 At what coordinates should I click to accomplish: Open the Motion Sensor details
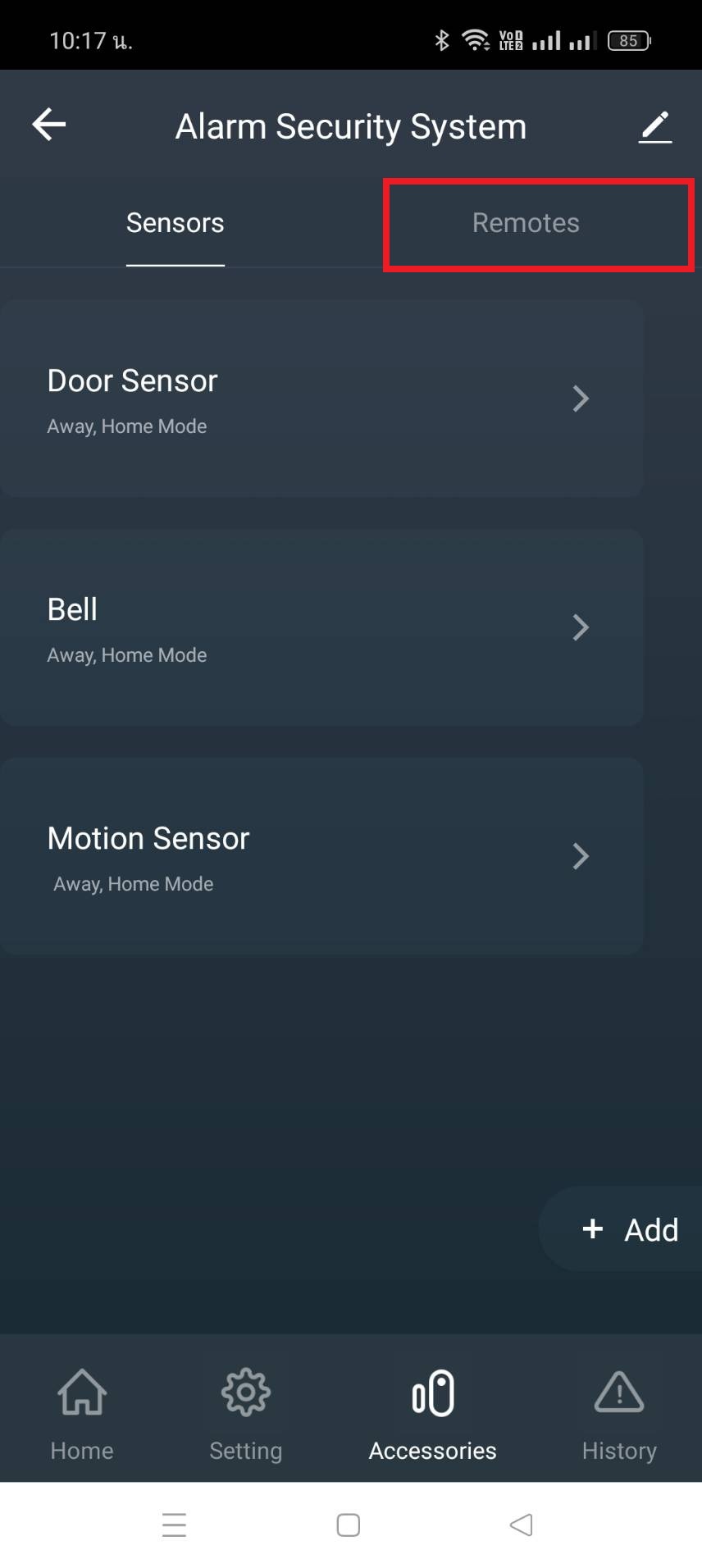click(x=321, y=856)
